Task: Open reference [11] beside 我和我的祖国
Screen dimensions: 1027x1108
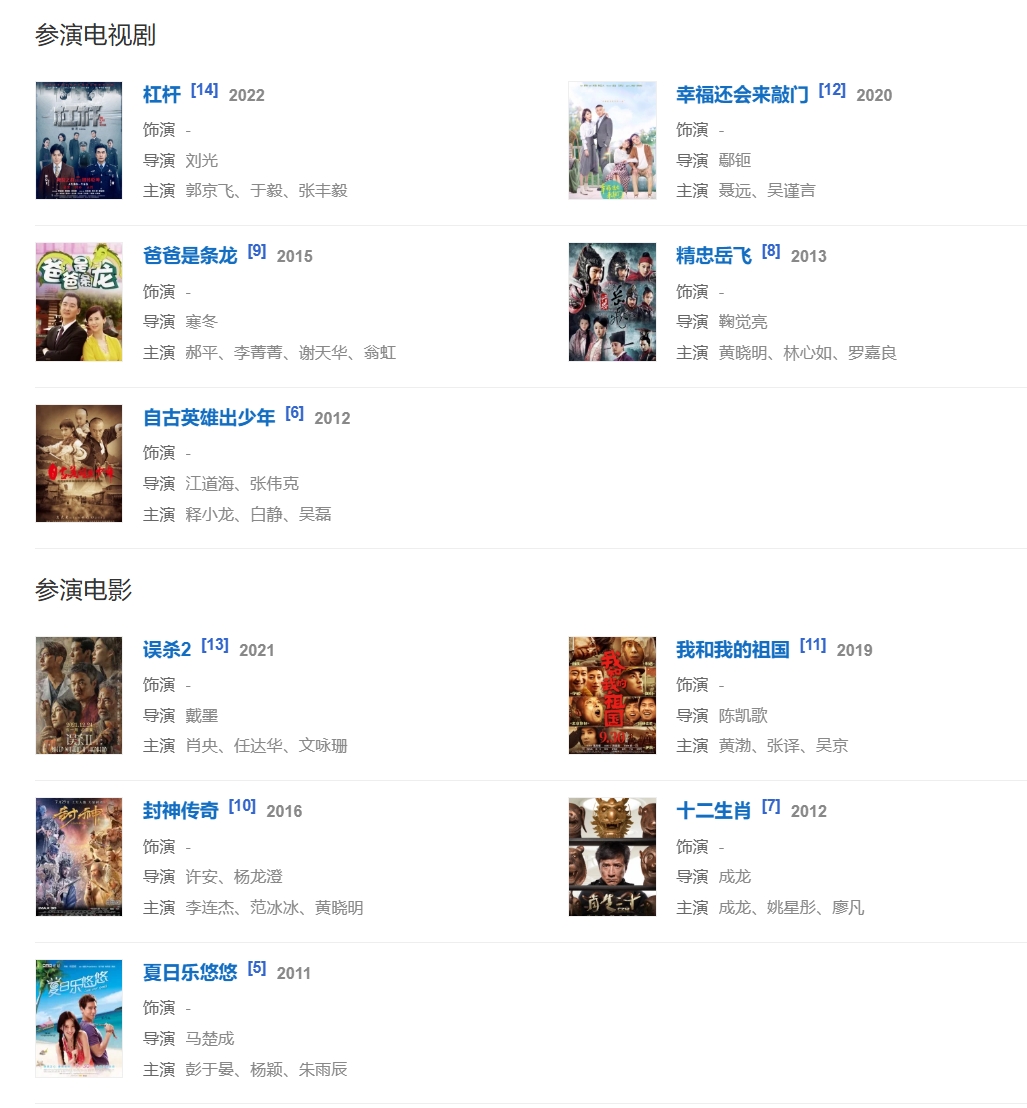Action: (x=813, y=645)
